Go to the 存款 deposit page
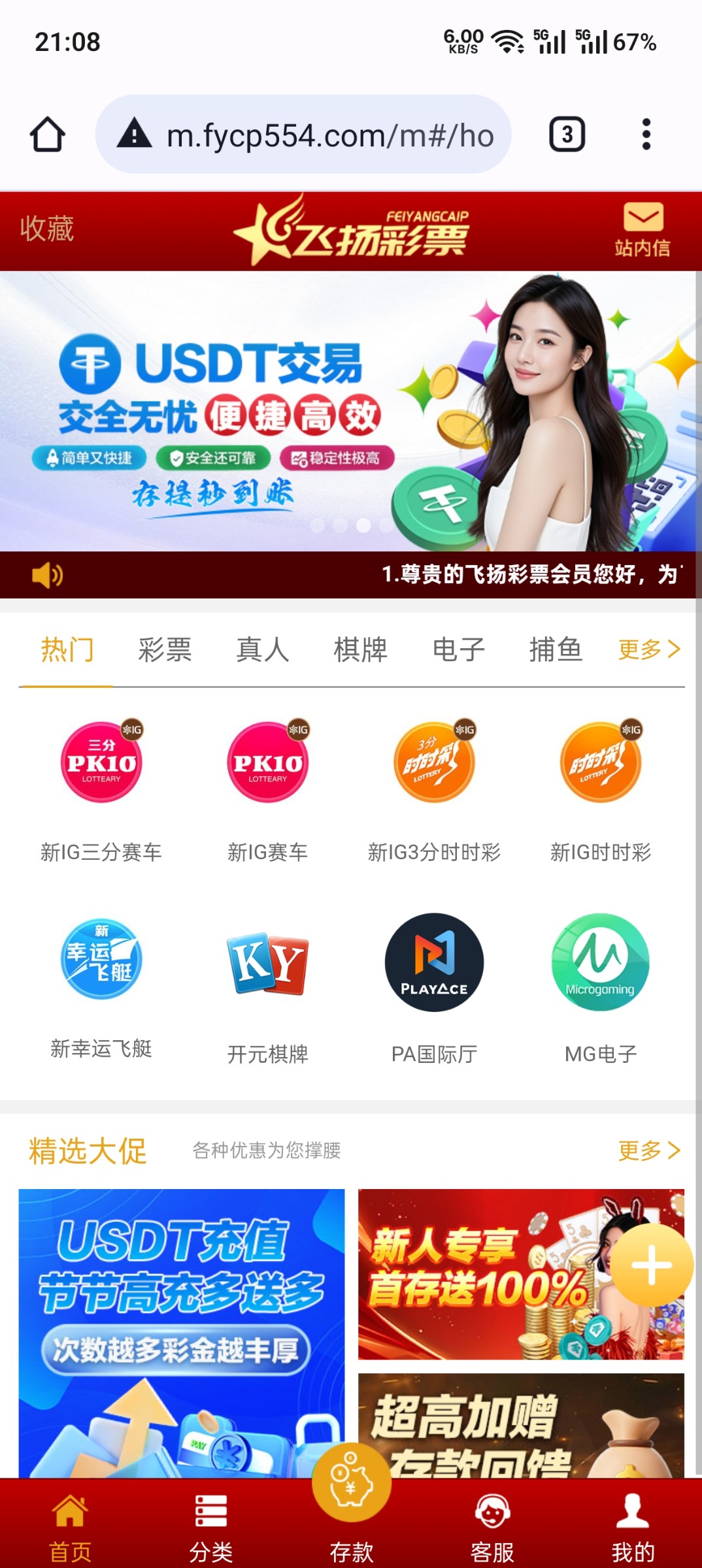The height and width of the screenshot is (1568, 702). (352, 1503)
